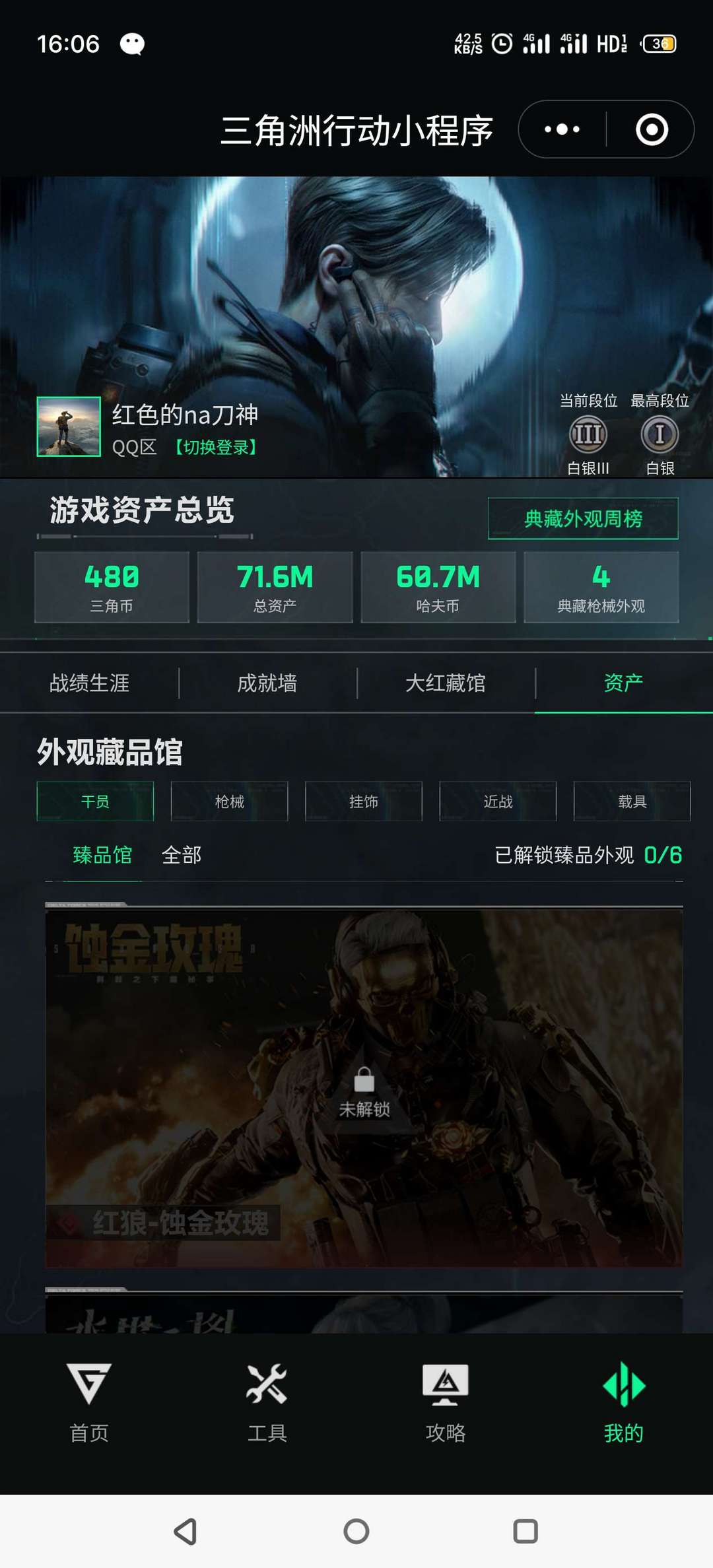Viewport: 713px width, 1568px height.
Task: Select the 干员 category chip
Action: 95,801
